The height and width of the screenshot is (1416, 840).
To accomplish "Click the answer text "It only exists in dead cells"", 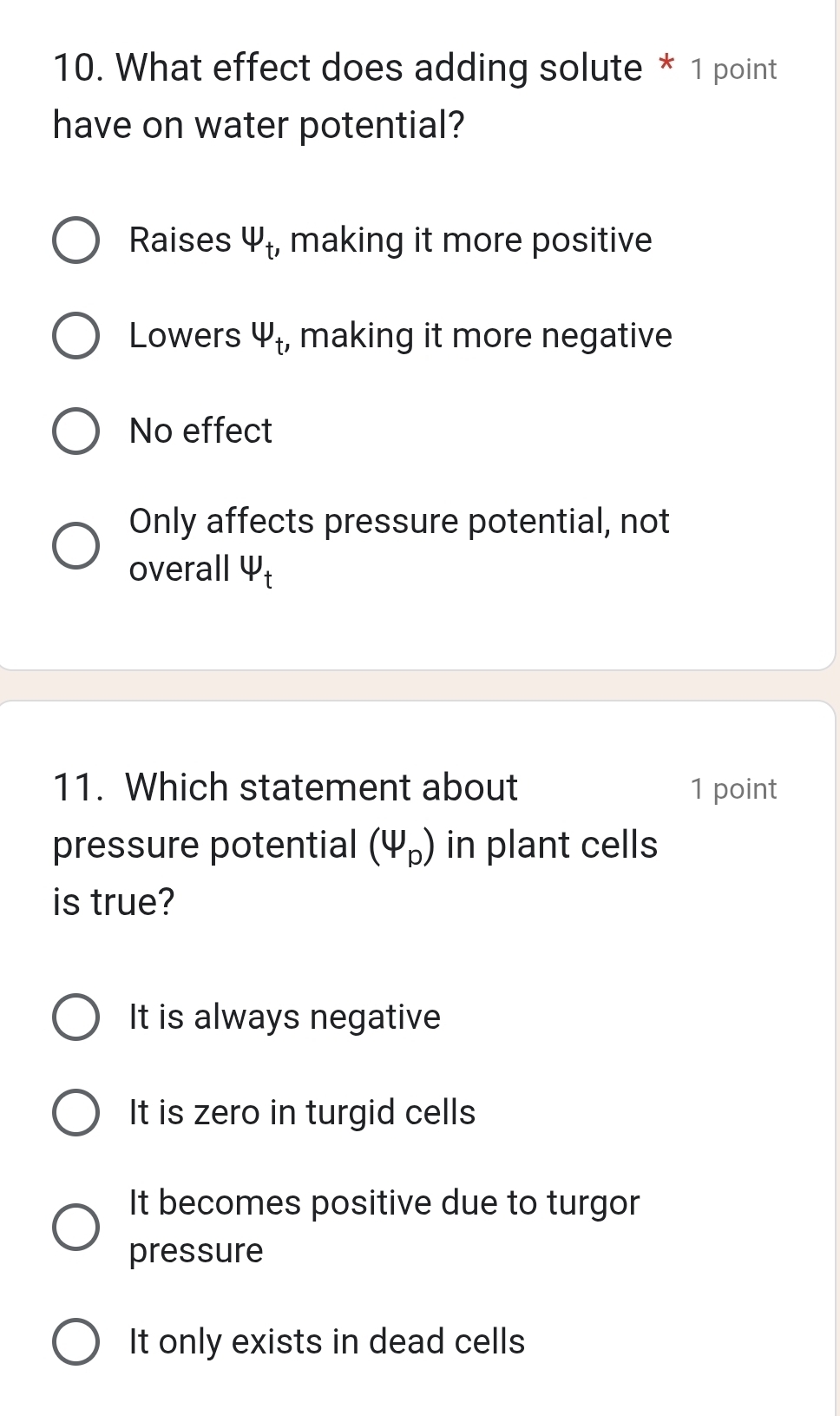I will (x=325, y=1341).
